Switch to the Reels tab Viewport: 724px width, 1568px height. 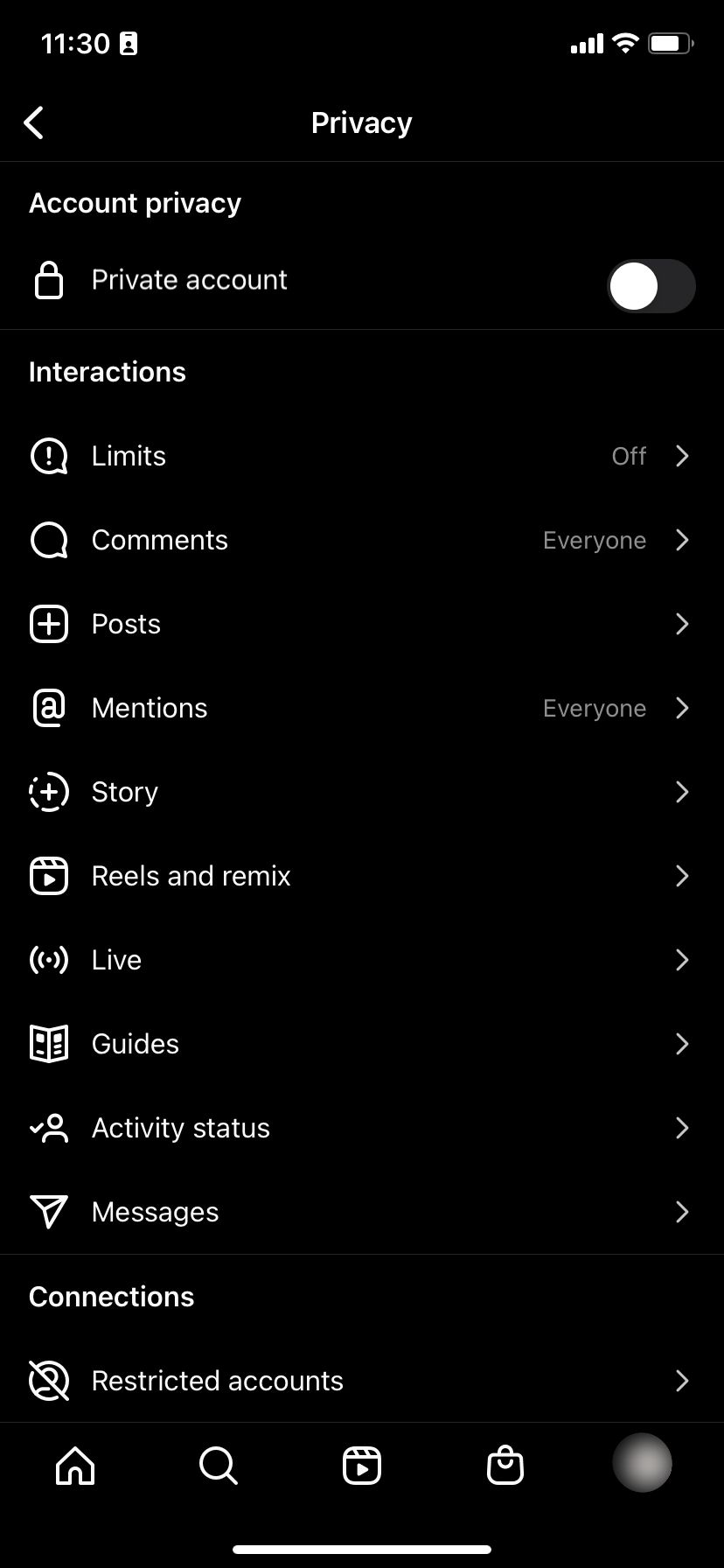[x=362, y=1465]
